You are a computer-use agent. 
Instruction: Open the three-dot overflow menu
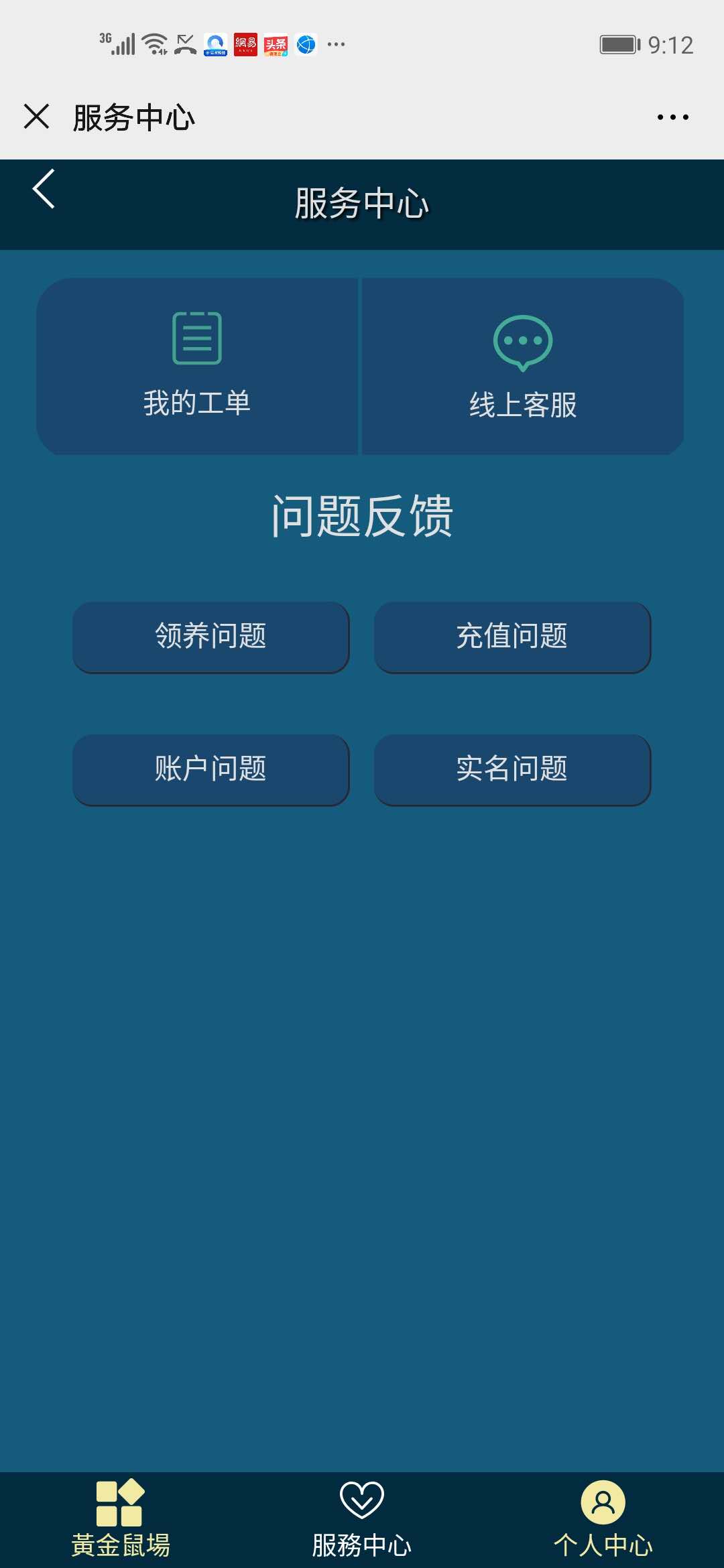point(672,117)
